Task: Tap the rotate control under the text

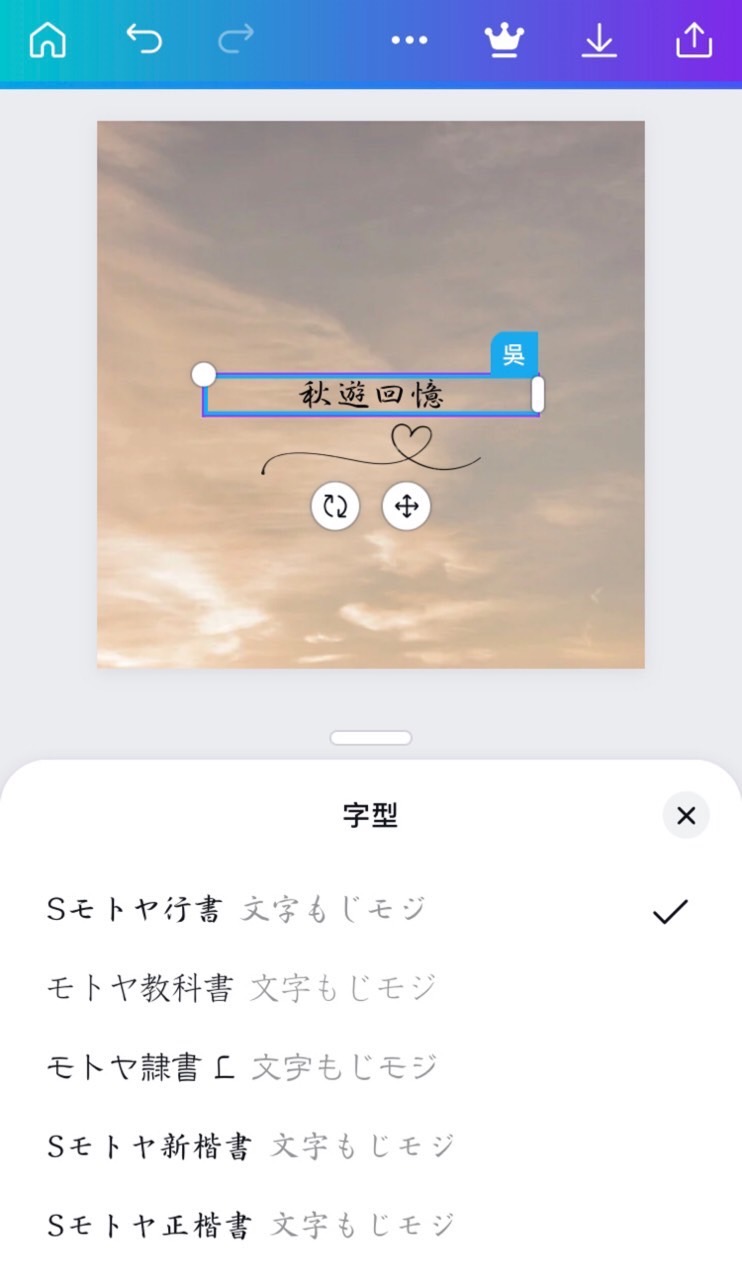Action: point(335,506)
